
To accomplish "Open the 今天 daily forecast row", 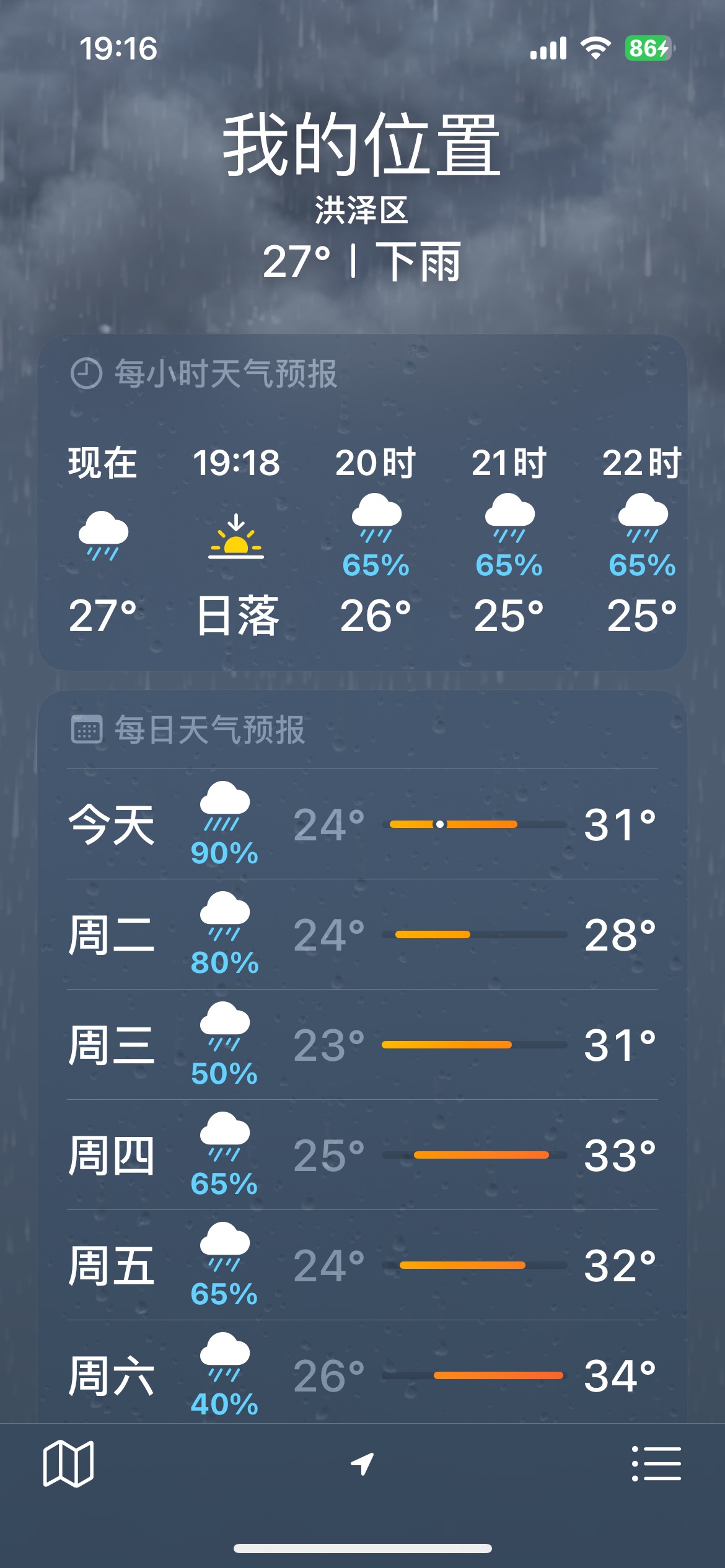I will 362,824.
